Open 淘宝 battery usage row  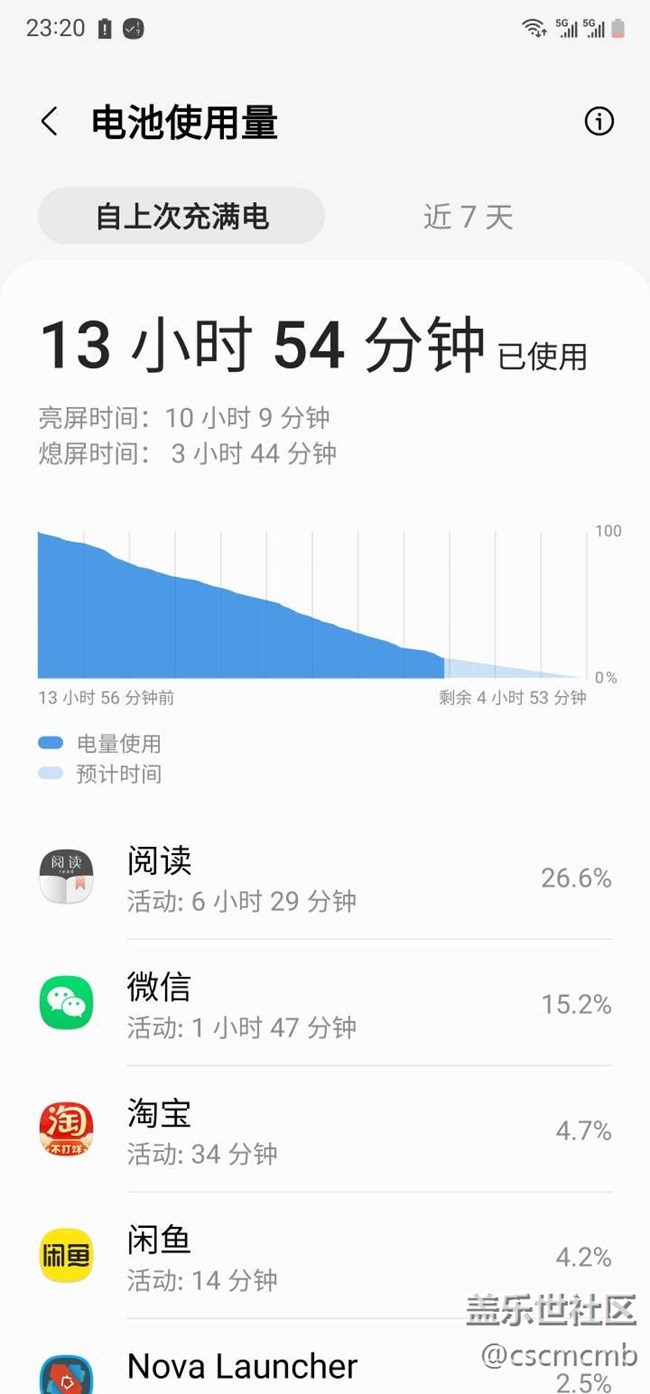point(325,1130)
